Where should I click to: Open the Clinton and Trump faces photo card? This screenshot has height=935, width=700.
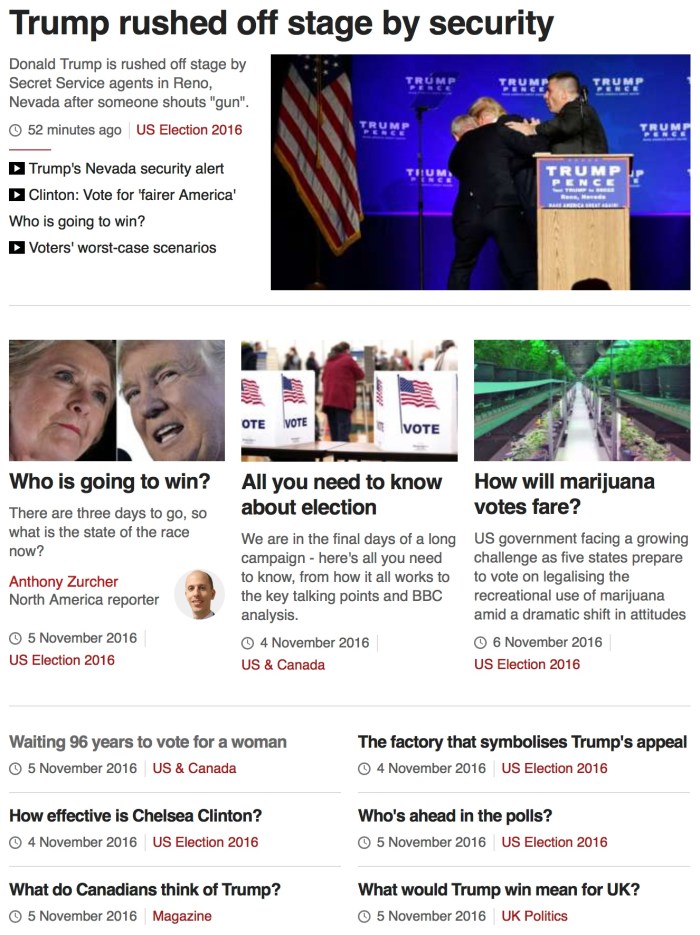[117, 400]
